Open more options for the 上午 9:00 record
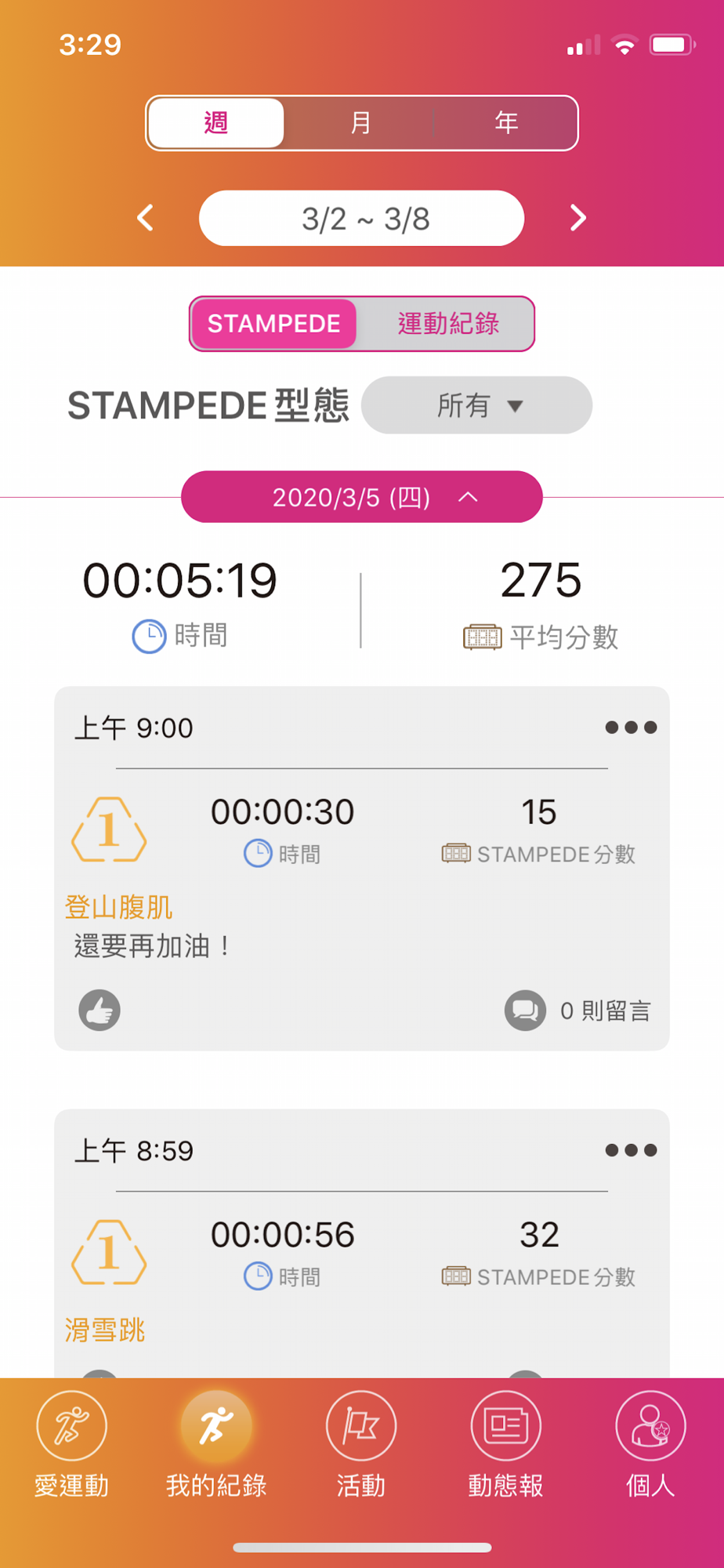Screen dimensions: 724x1568 click(x=631, y=728)
